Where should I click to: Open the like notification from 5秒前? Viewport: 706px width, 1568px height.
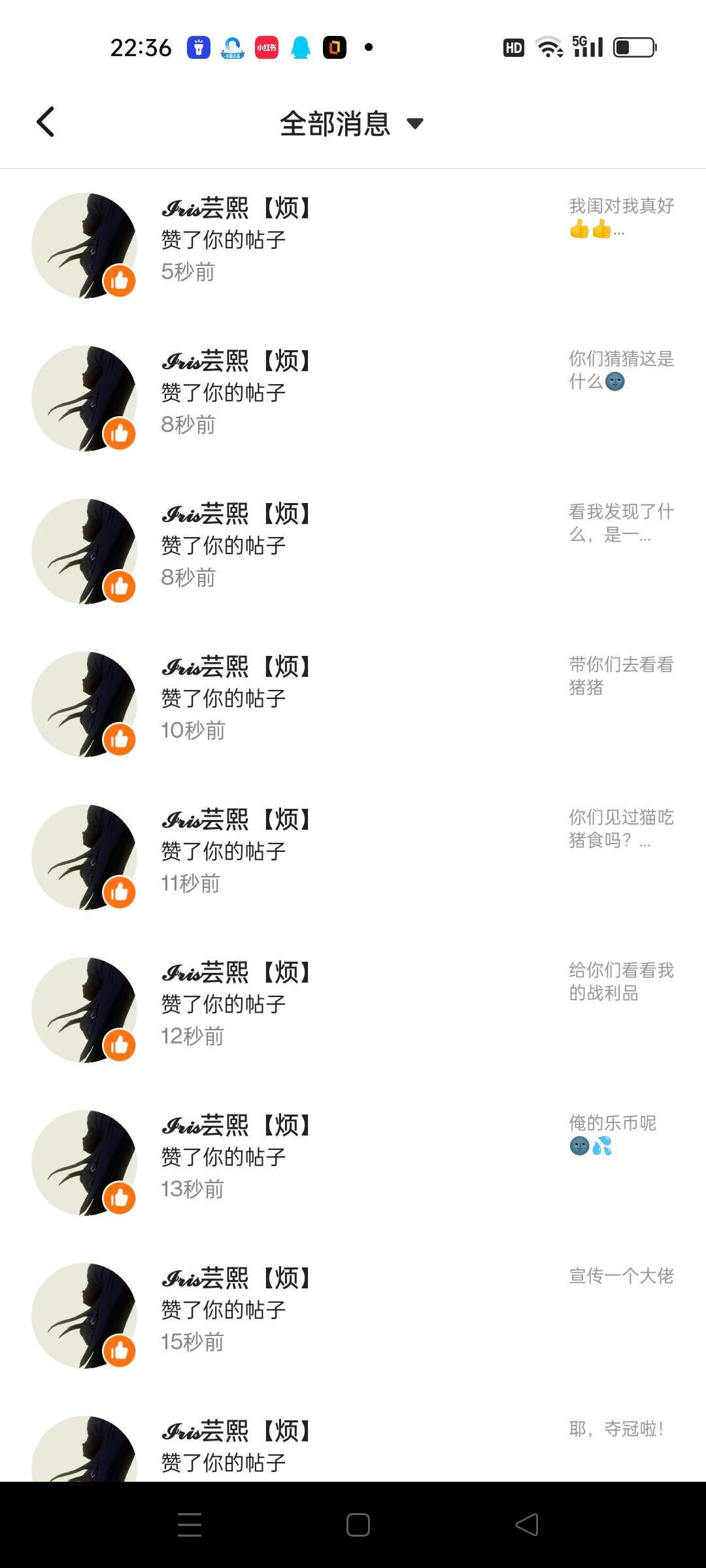click(353, 245)
